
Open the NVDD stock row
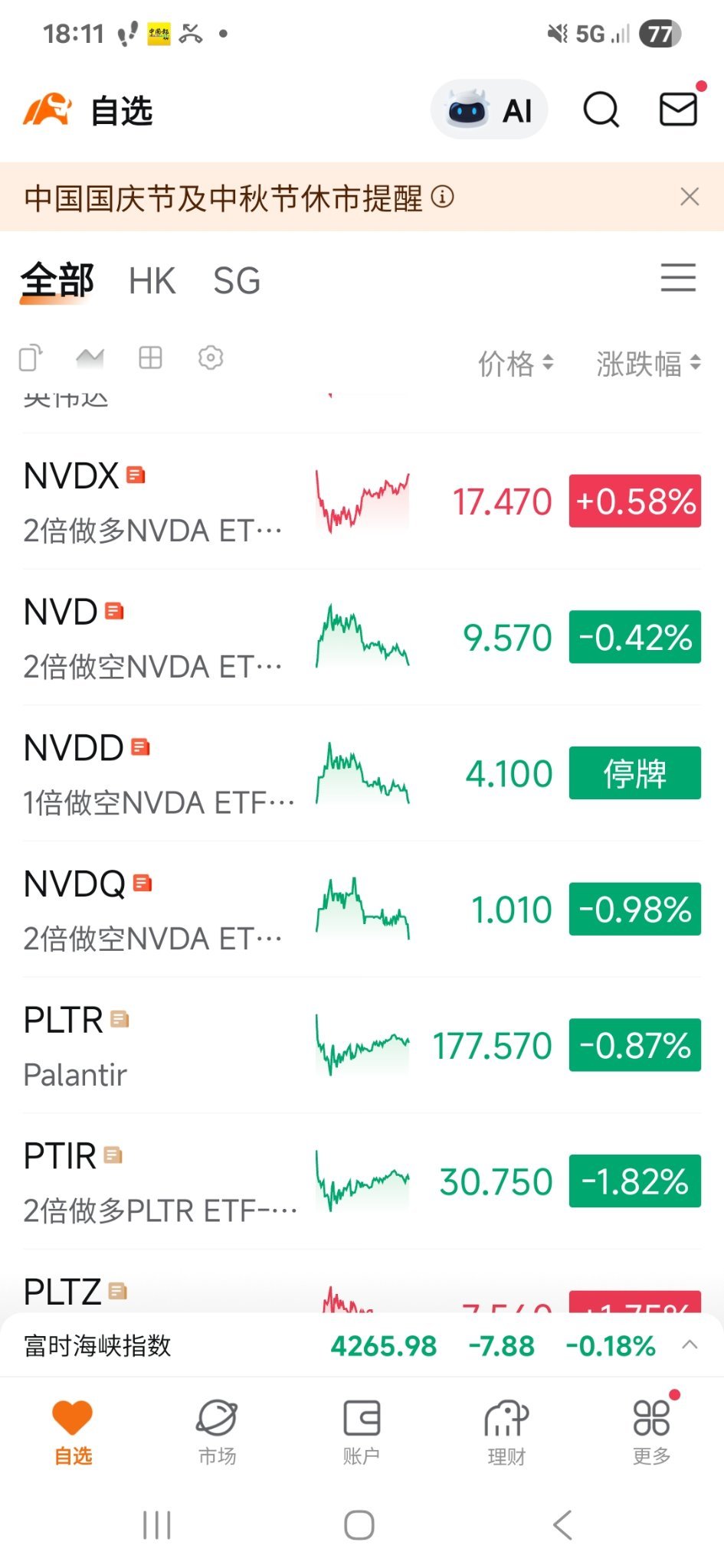coord(153,773)
